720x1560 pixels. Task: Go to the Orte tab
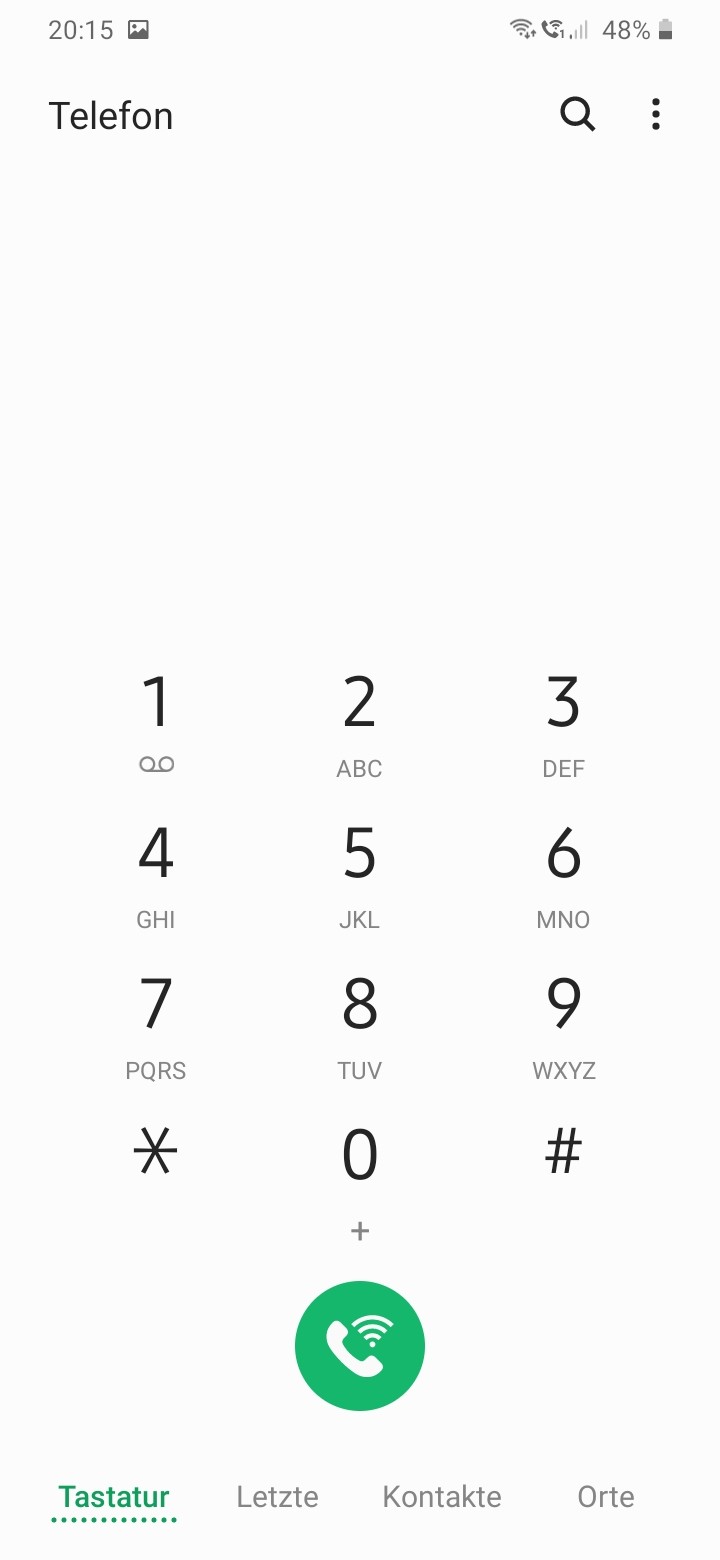coord(606,1497)
